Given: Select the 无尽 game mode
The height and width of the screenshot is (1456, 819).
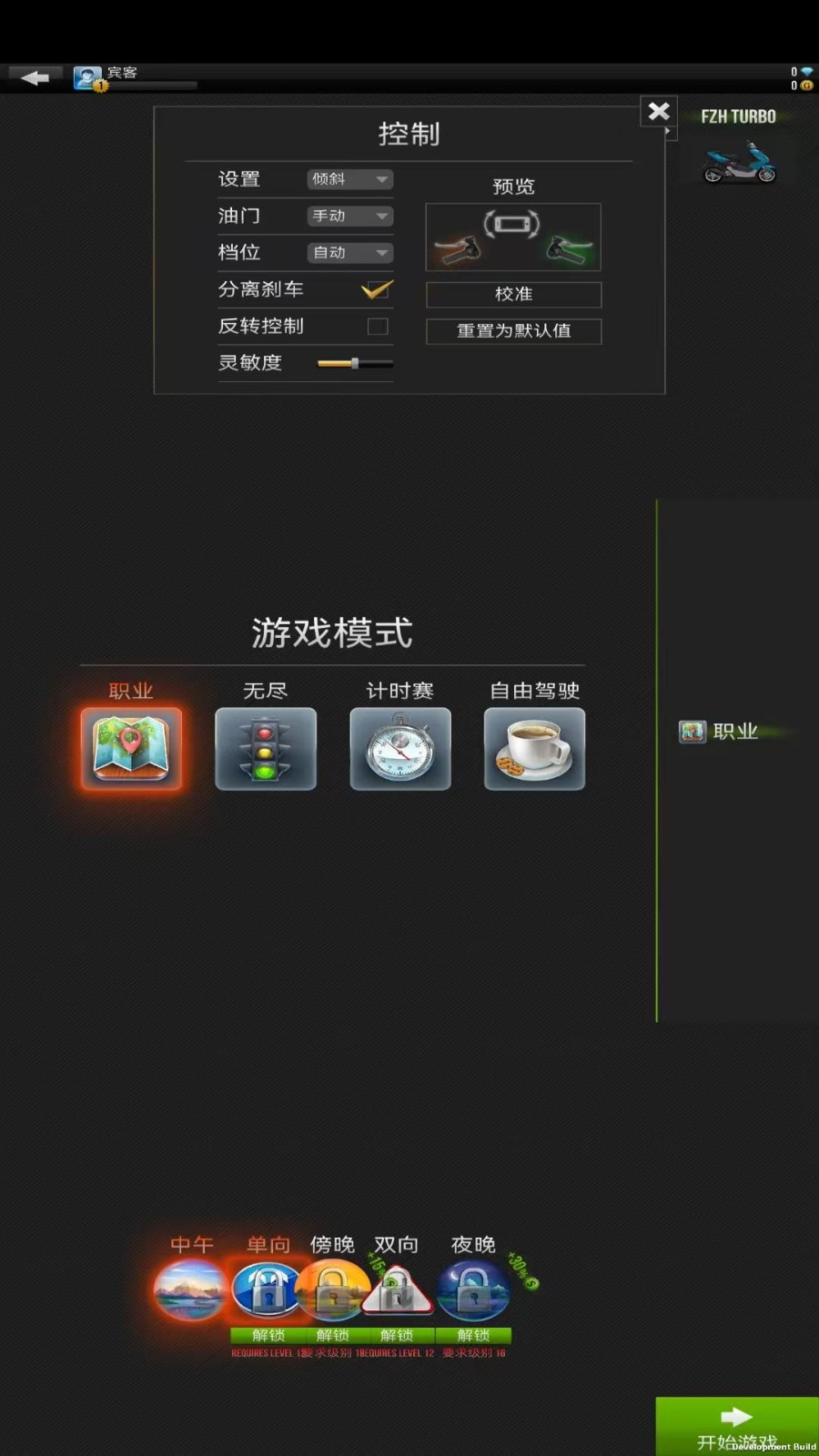Looking at the screenshot, I should coord(266,748).
